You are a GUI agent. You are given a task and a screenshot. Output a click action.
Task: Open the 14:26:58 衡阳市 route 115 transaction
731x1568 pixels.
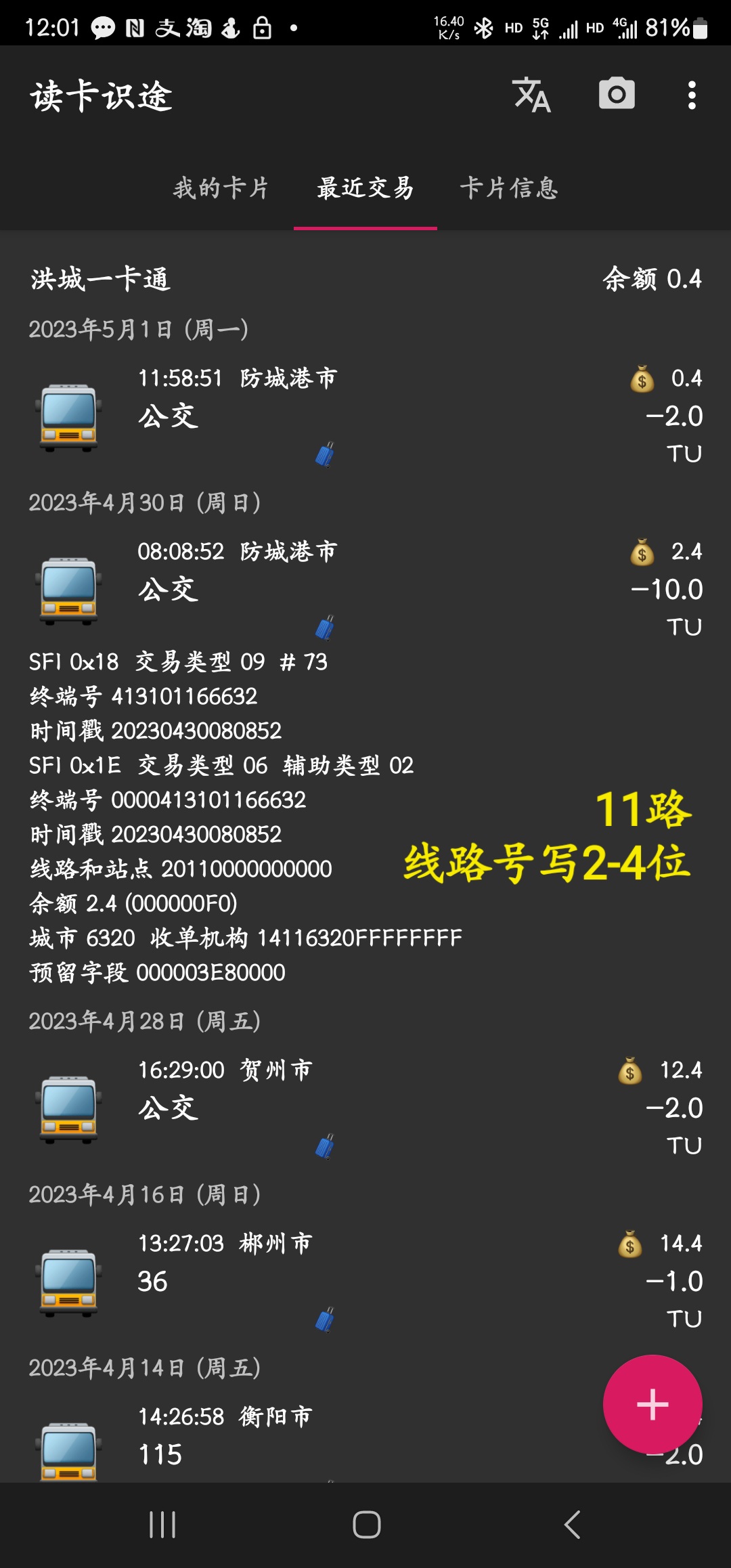[x=338, y=1442]
